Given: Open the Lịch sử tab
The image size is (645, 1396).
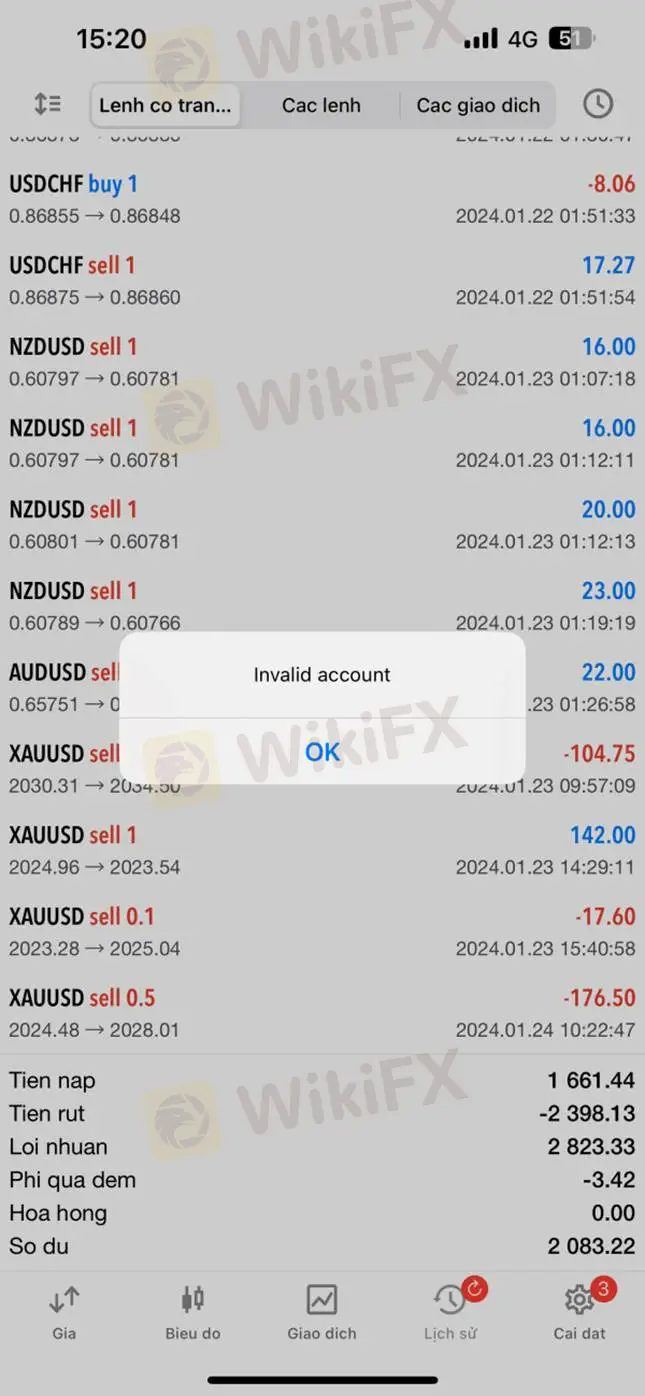Looking at the screenshot, I should click(450, 1312).
